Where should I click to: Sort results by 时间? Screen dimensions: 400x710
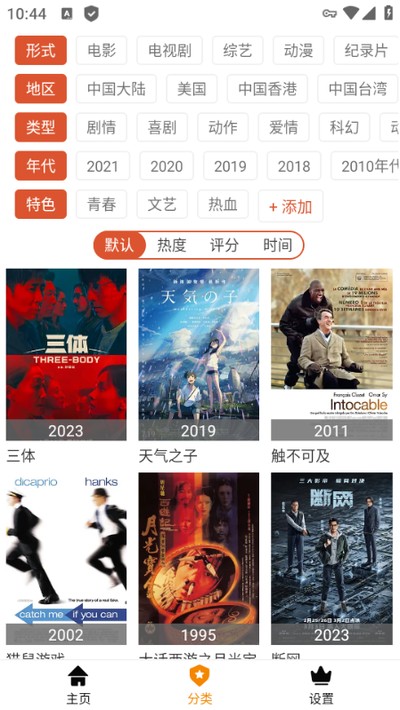pos(278,245)
